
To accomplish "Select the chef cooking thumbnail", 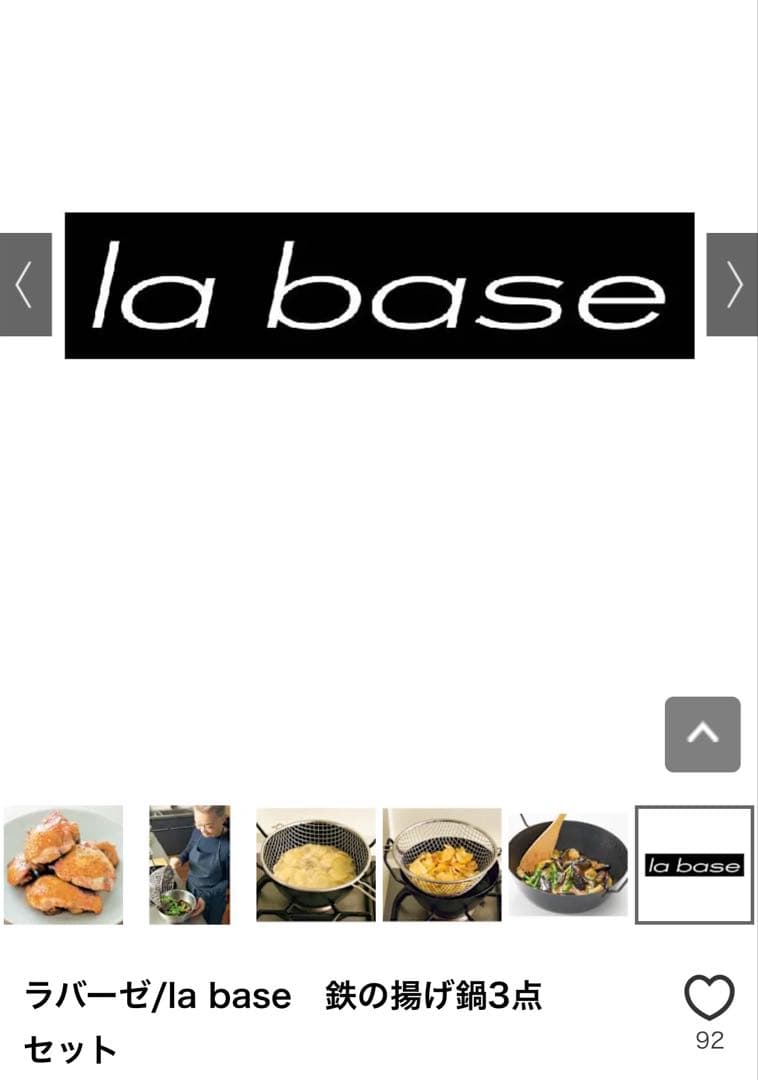I will [190, 864].
